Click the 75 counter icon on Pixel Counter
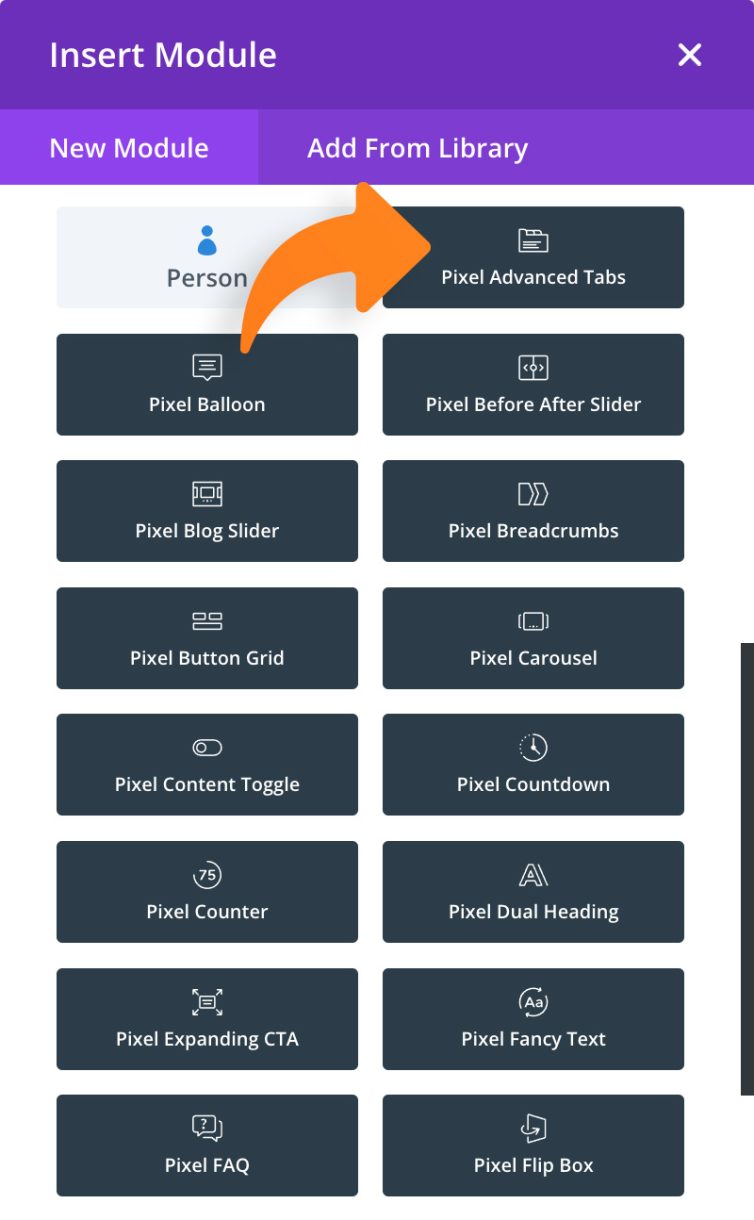 (207, 874)
